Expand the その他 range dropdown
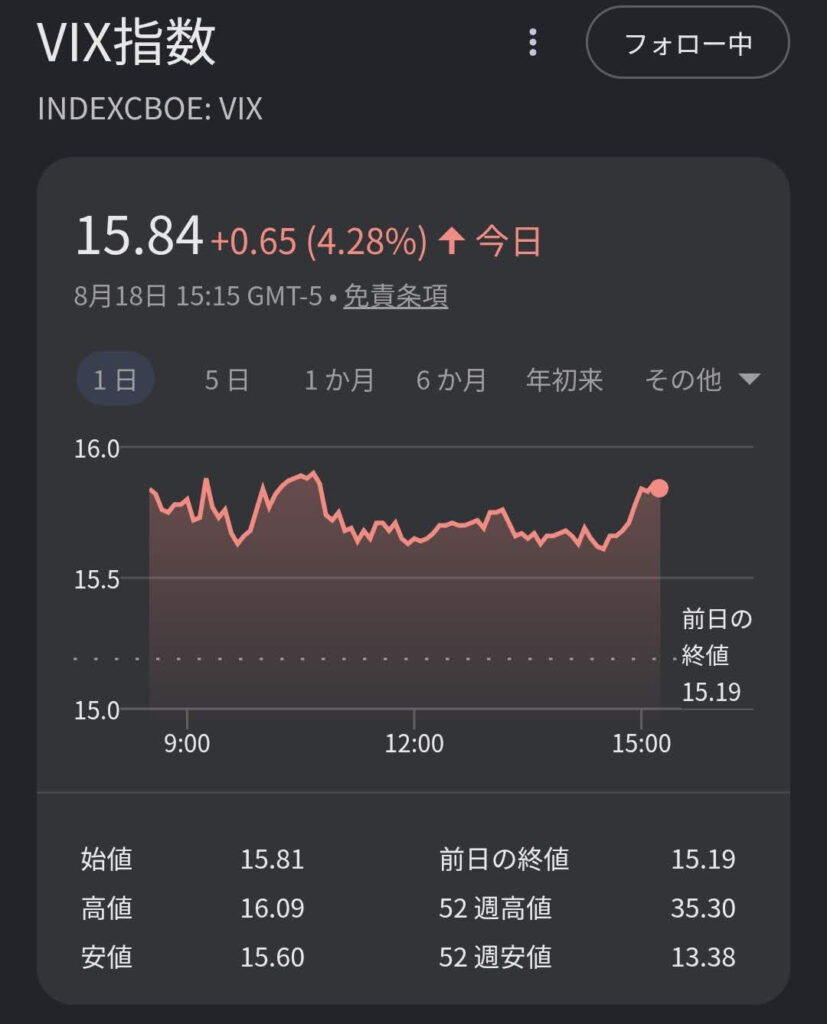 point(702,379)
